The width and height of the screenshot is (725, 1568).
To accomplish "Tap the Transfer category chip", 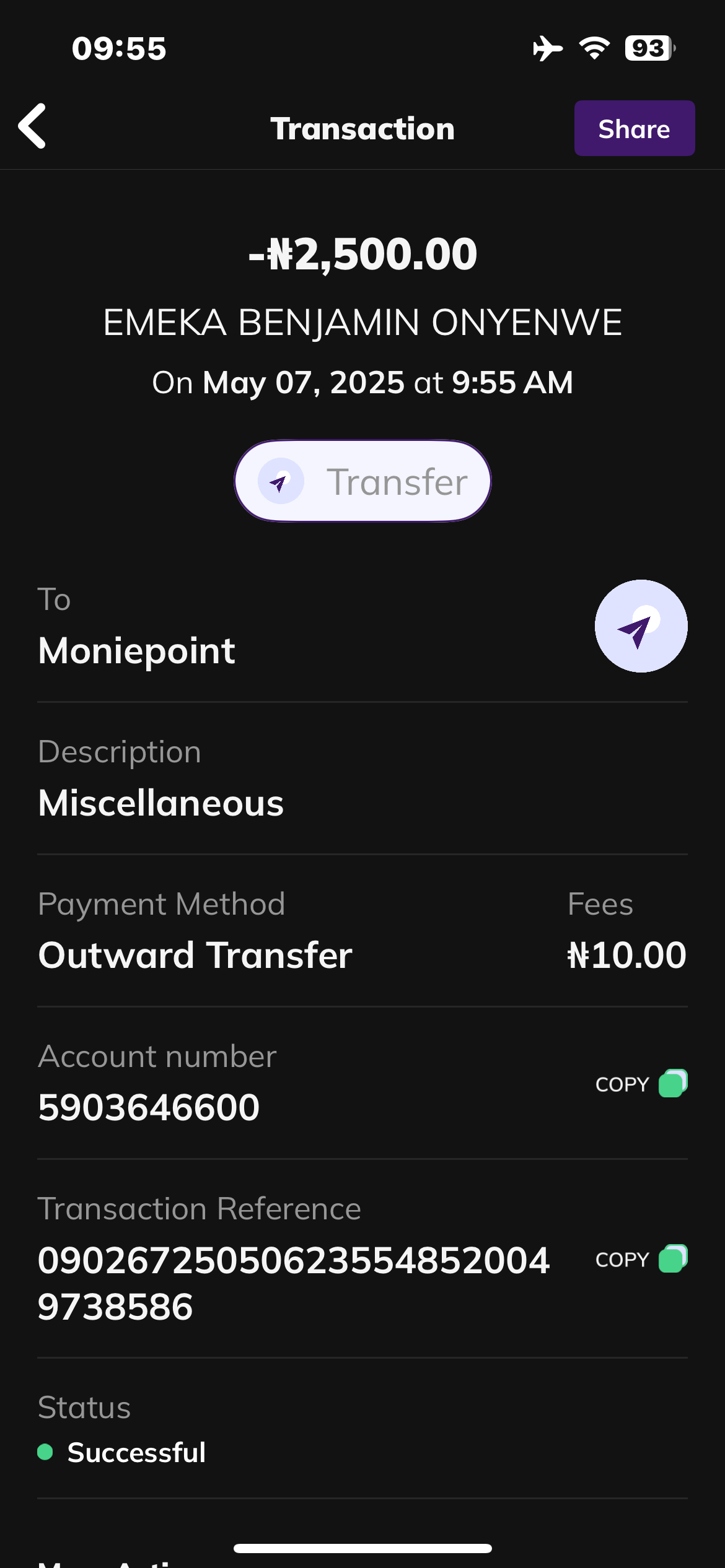I will coord(362,481).
